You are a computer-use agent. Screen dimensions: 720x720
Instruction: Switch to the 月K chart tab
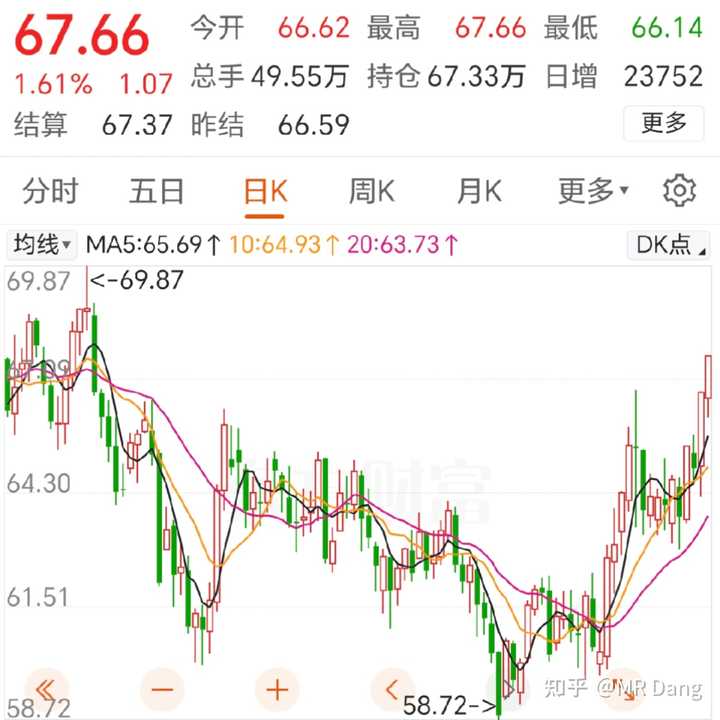coord(478,190)
